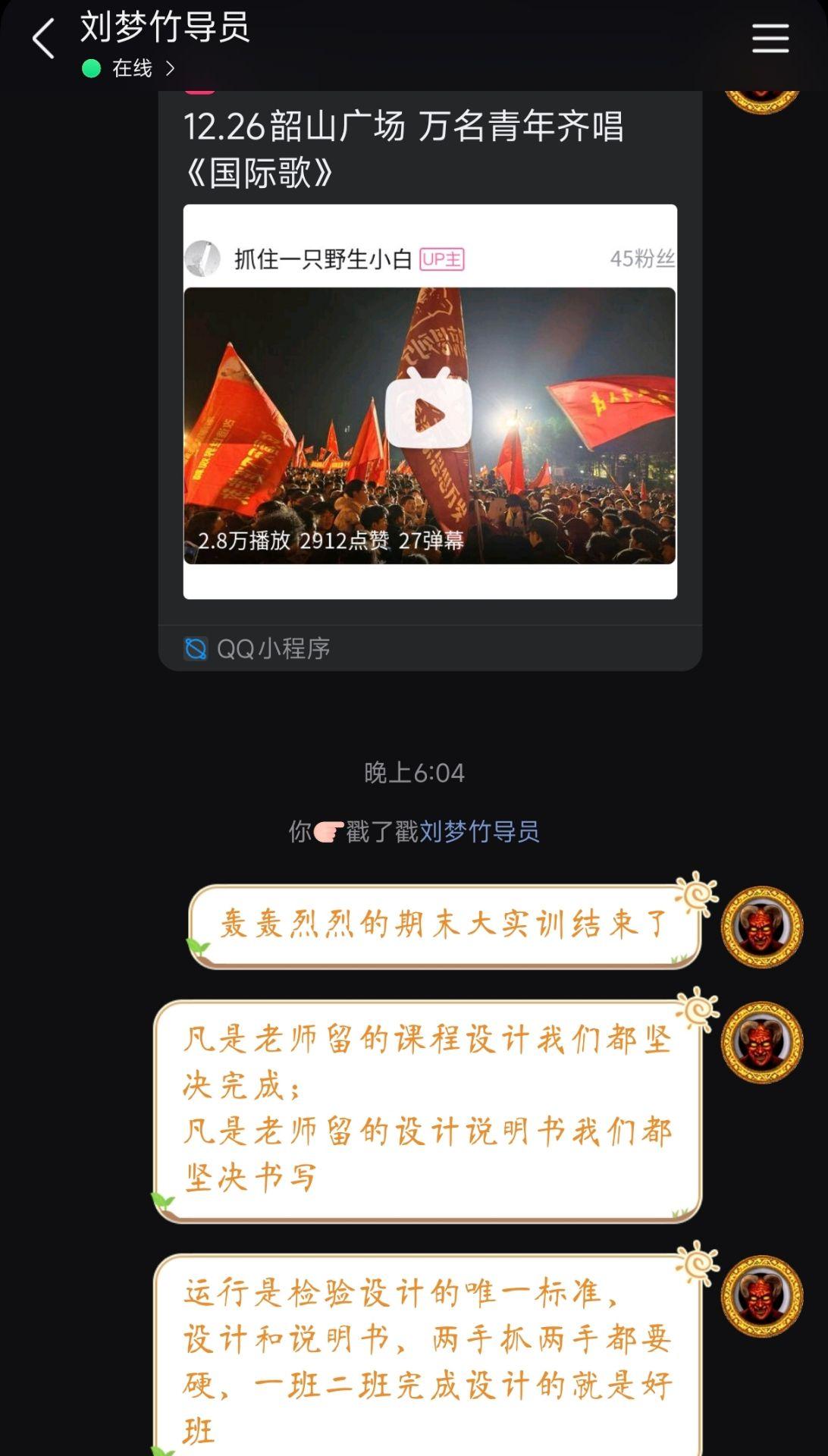828x1456 pixels.
Task: View 刘梦竹导员's online status details
Action: pos(132,69)
